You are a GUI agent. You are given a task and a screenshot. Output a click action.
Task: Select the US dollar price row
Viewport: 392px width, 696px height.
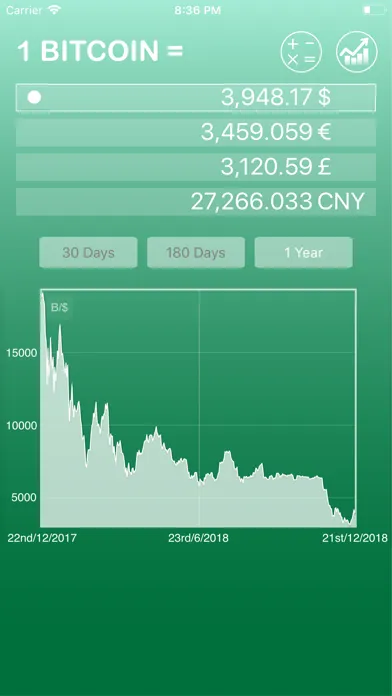[x=196, y=97]
